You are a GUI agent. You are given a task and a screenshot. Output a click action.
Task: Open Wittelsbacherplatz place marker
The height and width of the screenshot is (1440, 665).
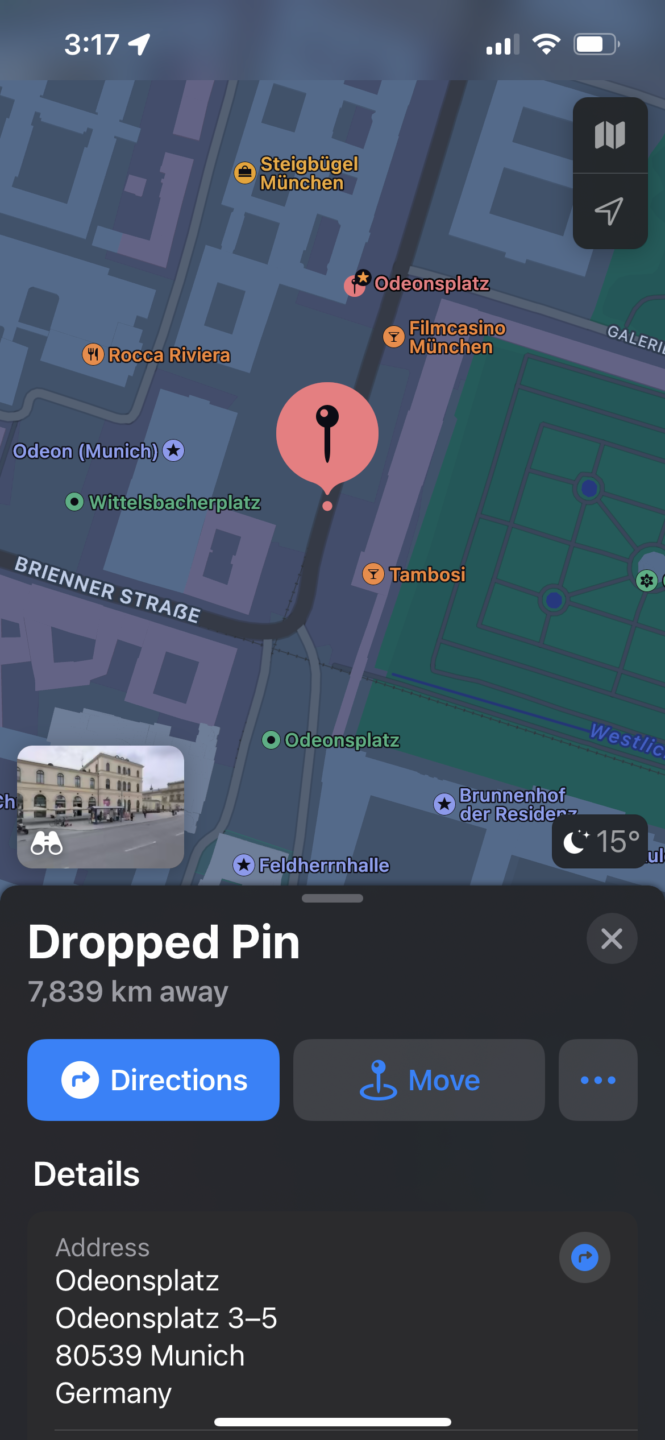point(74,502)
